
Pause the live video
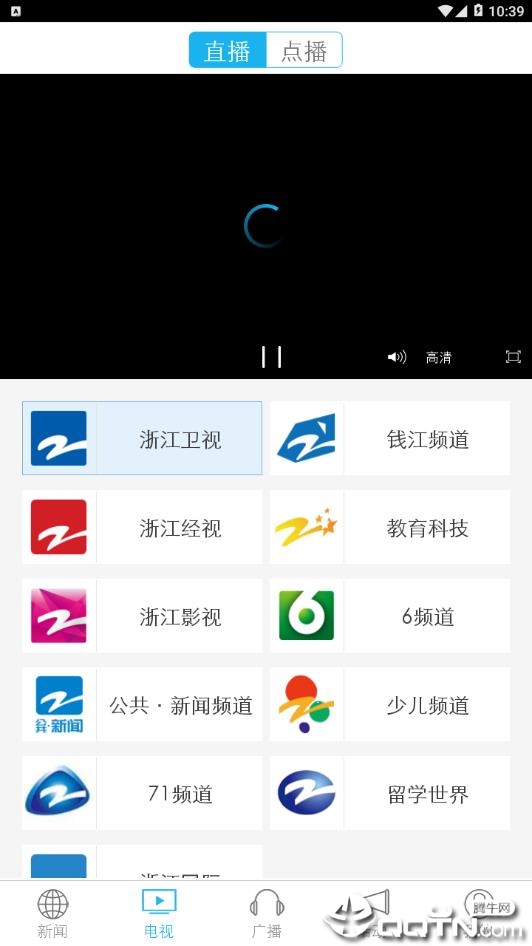click(x=271, y=357)
